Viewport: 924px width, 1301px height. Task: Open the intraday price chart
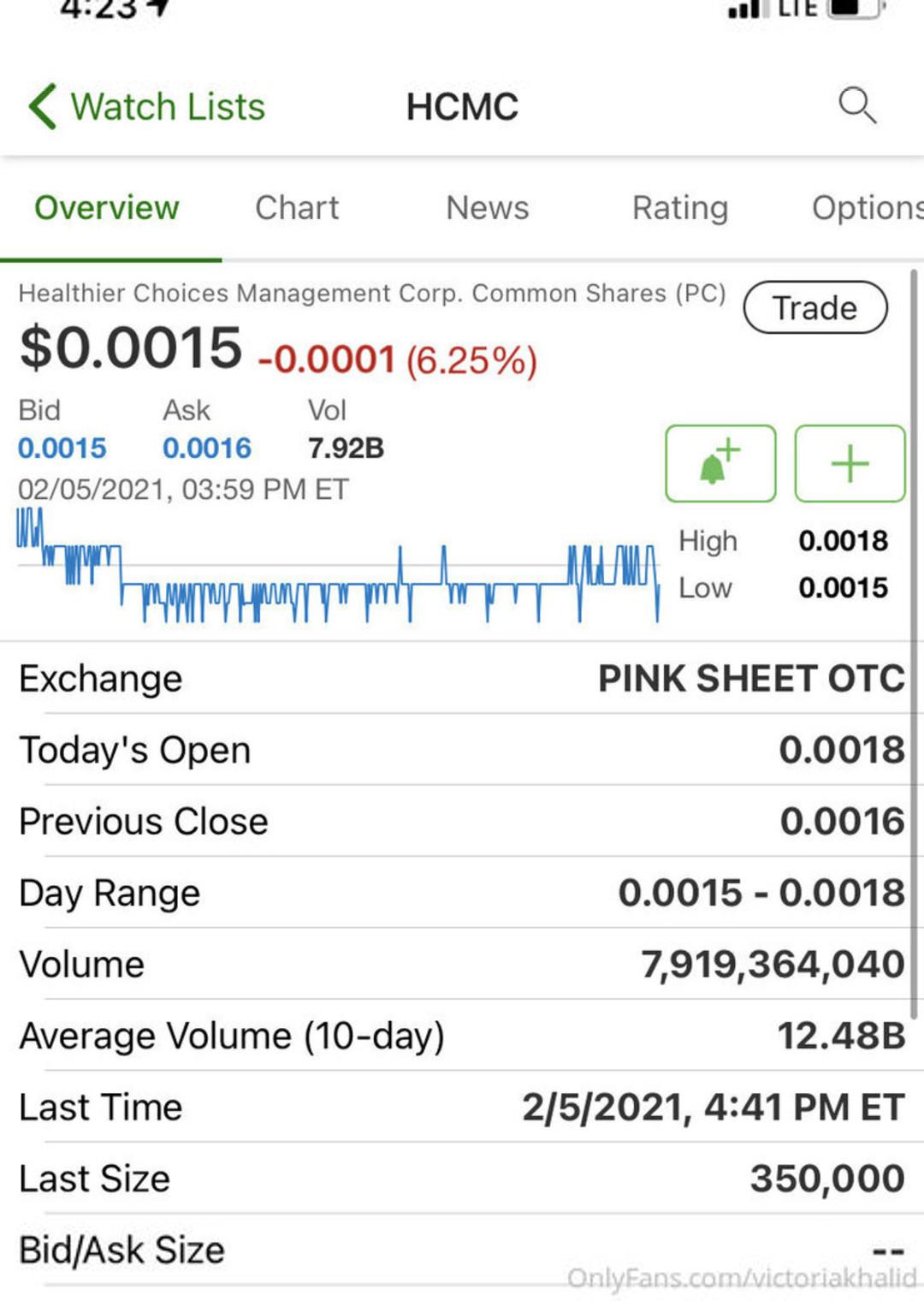pyautogui.click(x=338, y=567)
